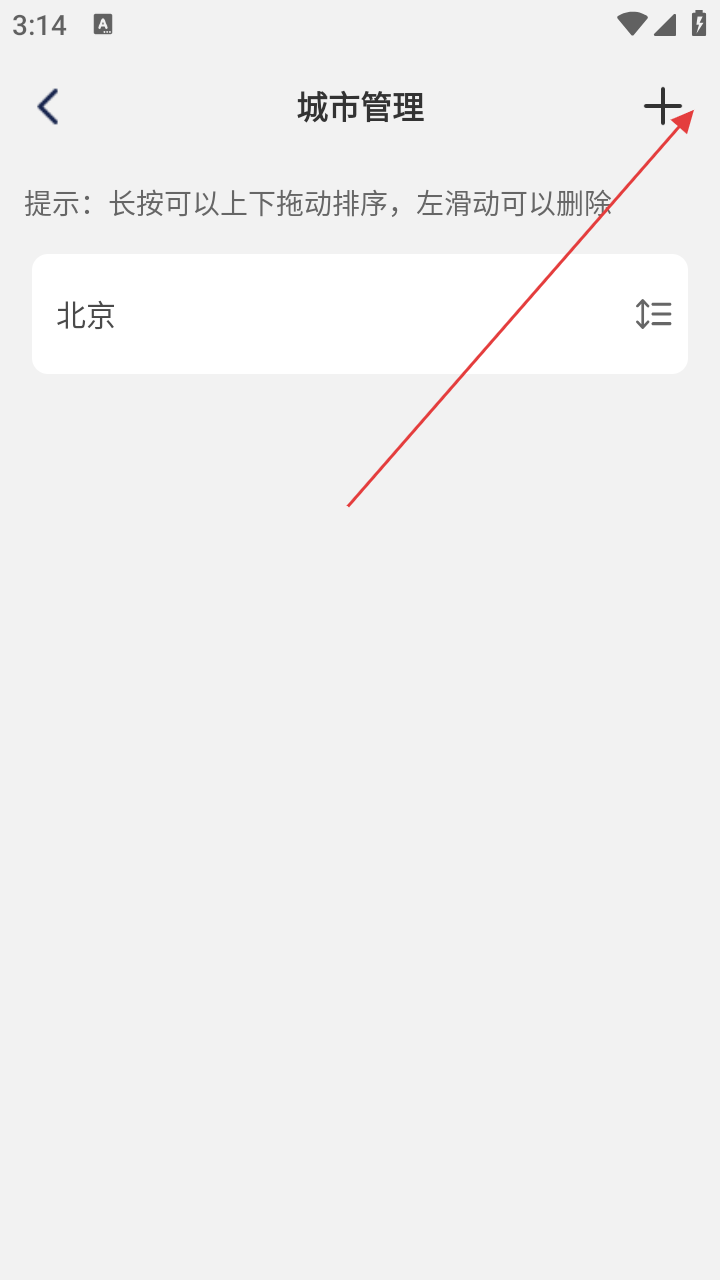Tap the reorder handle next to 北京
This screenshot has height=1280, width=720.
653,314
